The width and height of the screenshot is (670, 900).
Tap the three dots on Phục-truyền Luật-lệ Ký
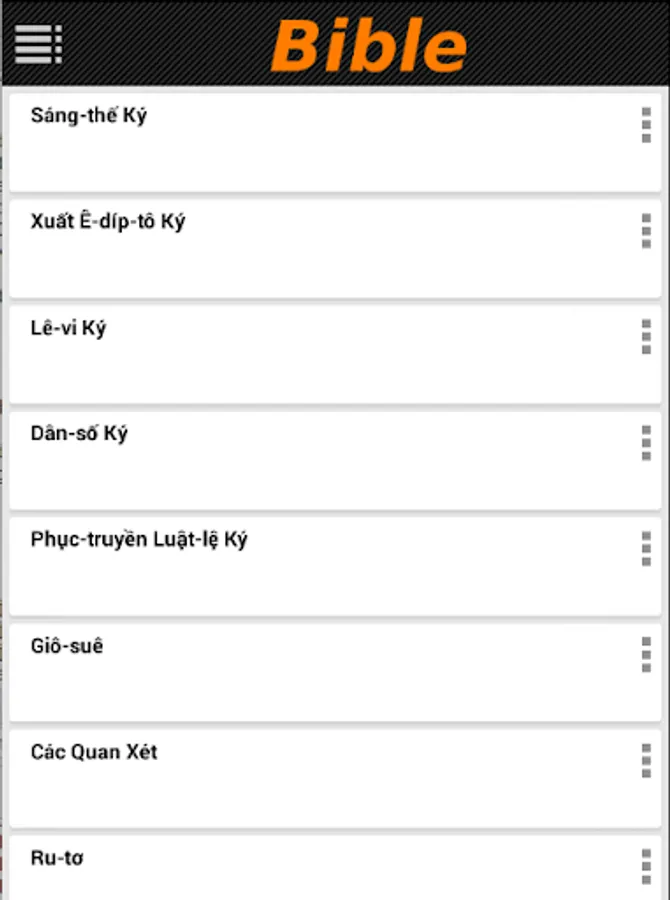point(646,549)
